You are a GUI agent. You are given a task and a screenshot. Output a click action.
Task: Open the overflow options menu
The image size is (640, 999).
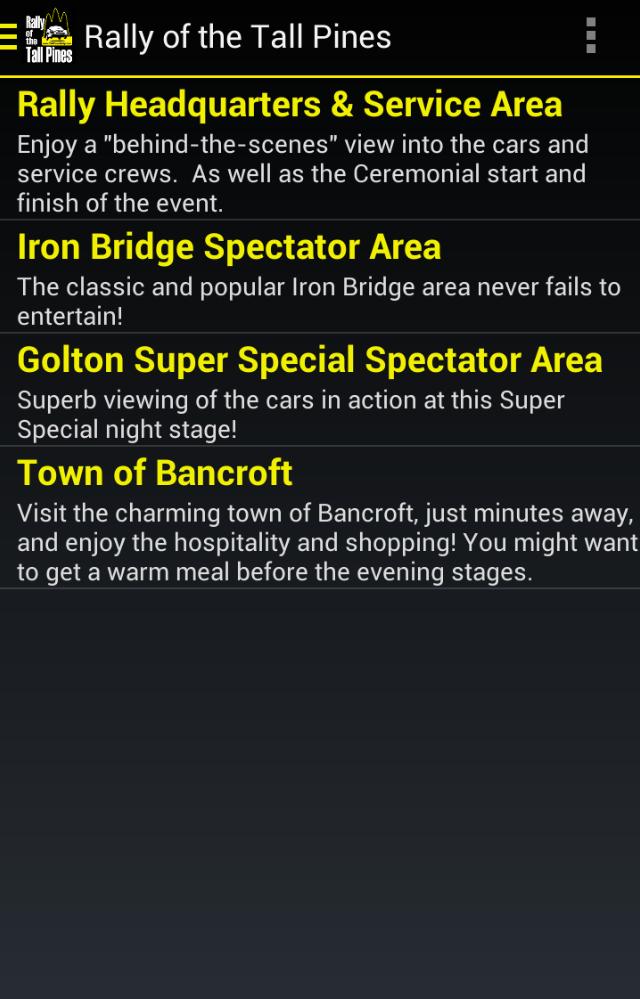click(x=591, y=36)
